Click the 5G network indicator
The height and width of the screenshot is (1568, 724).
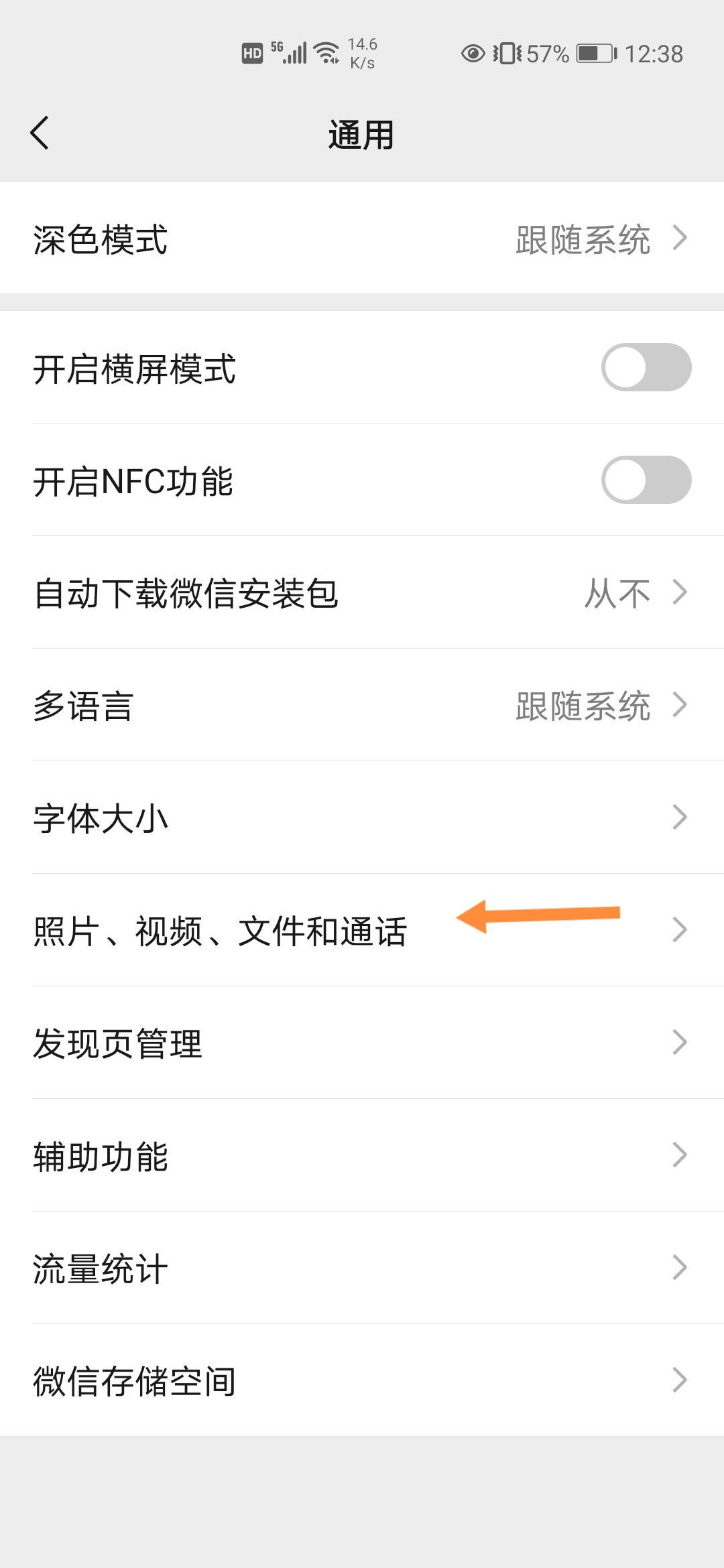coord(279,47)
